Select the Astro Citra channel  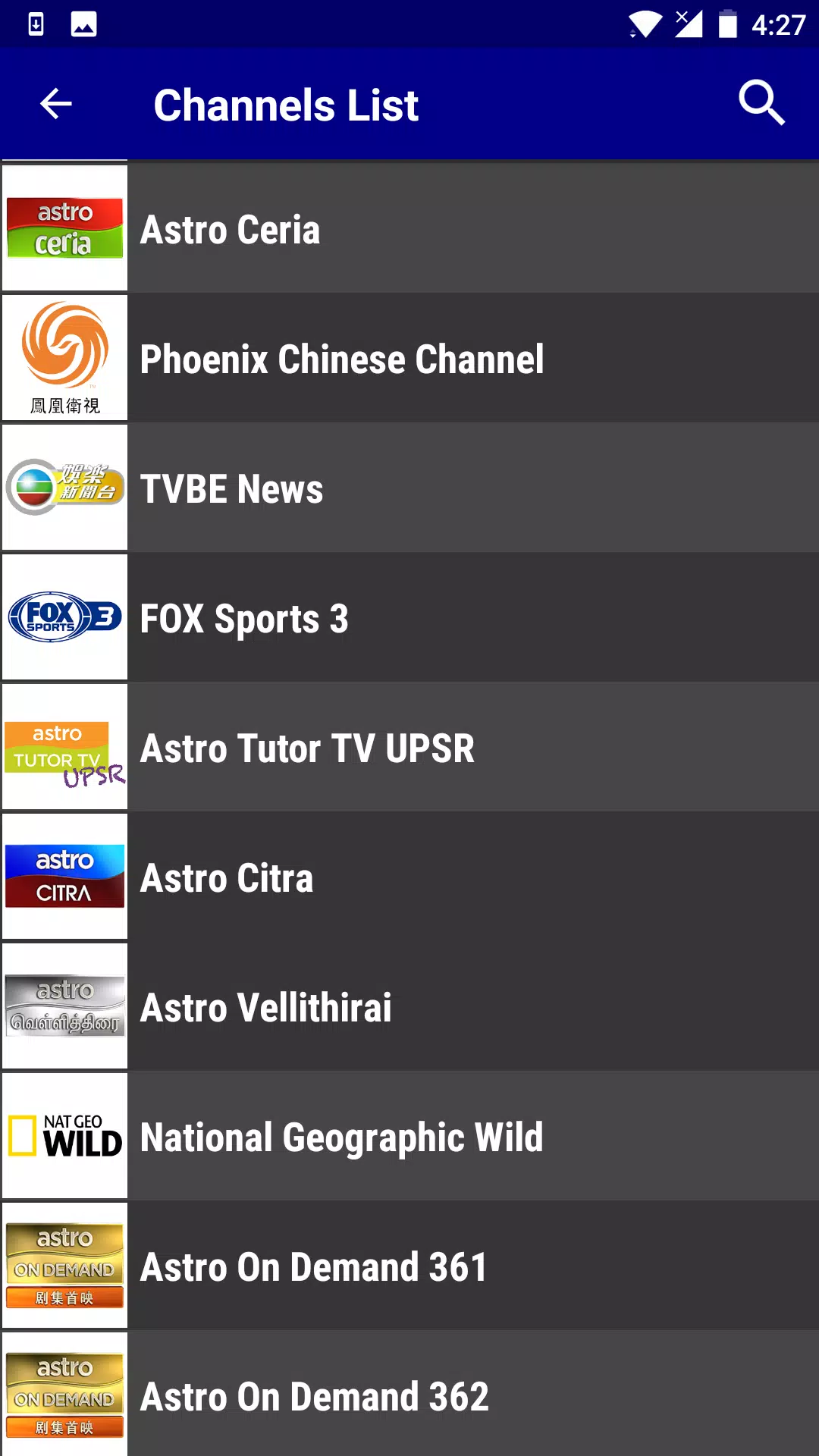click(x=409, y=877)
